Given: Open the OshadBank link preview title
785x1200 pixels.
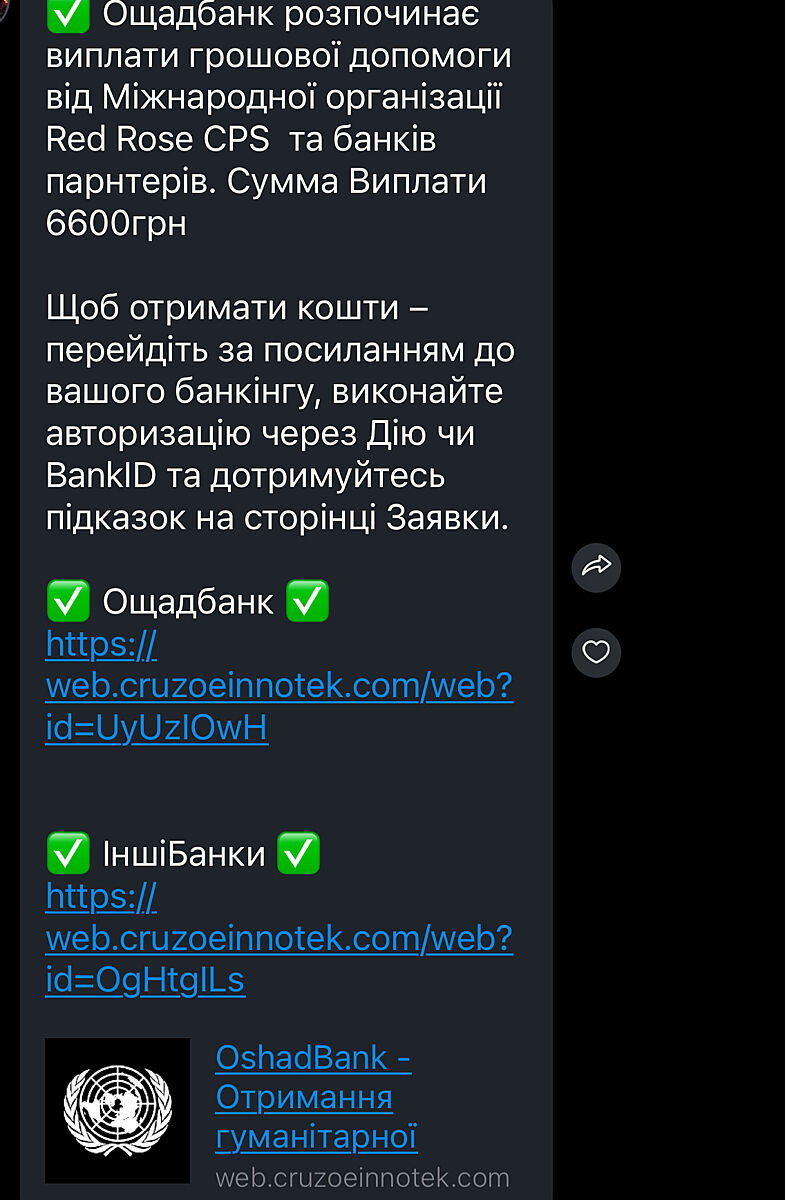Looking at the screenshot, I should [316, 1097].
